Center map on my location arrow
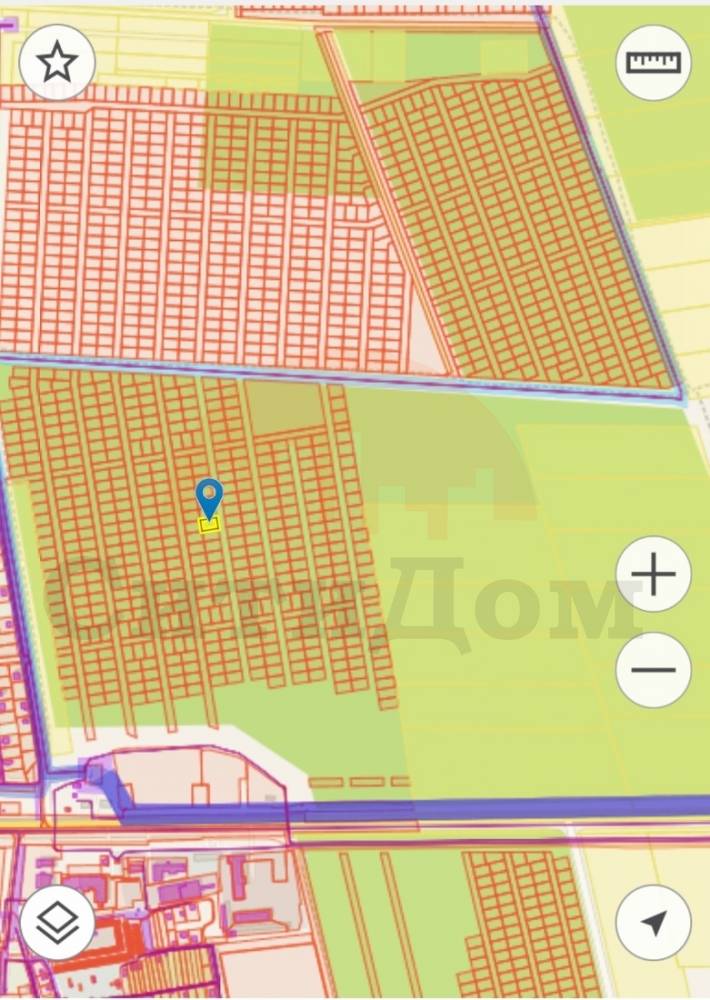710x1000 pixels. 653,922
